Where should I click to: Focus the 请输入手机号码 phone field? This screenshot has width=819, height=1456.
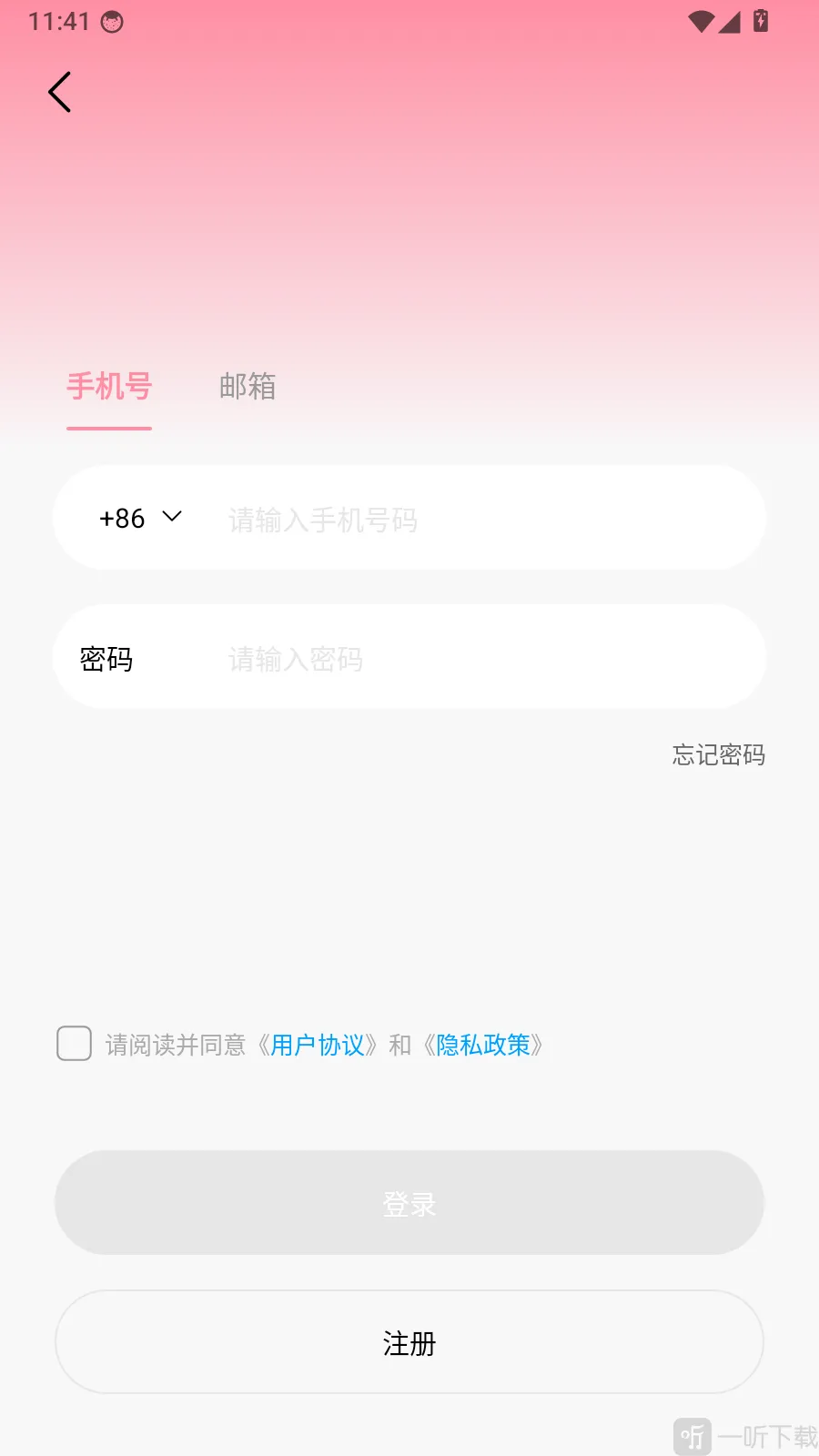491,520
